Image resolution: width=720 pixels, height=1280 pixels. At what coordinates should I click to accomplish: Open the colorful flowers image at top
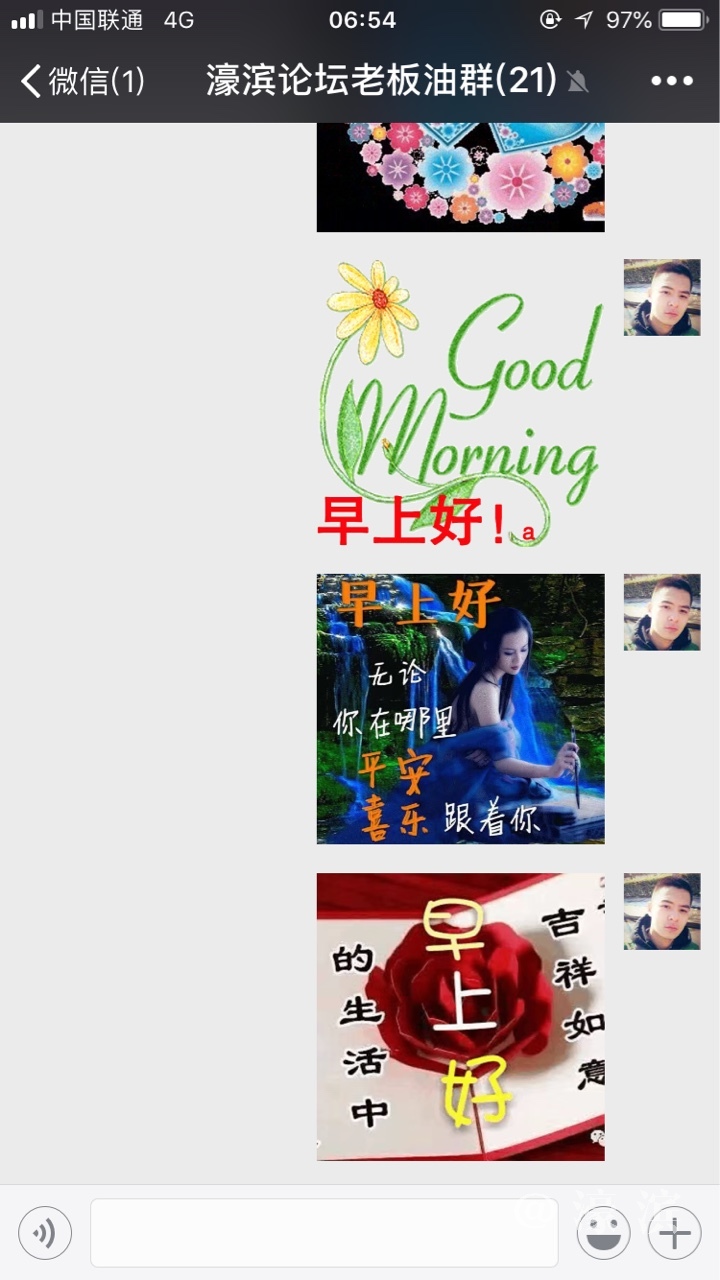tap(460, 176)
